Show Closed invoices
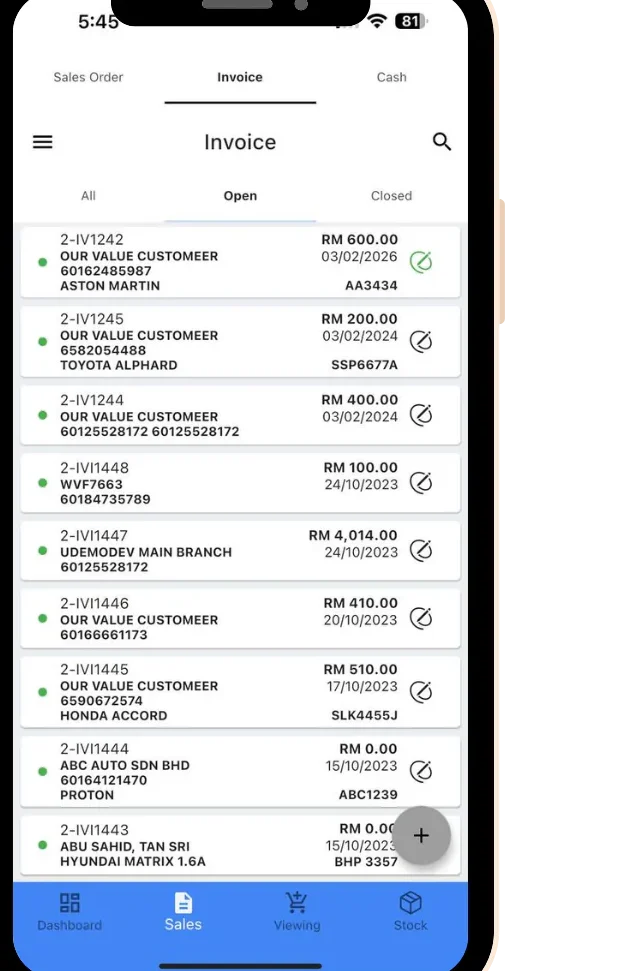This screenshot has width=638, height=971. pos(391,196)
